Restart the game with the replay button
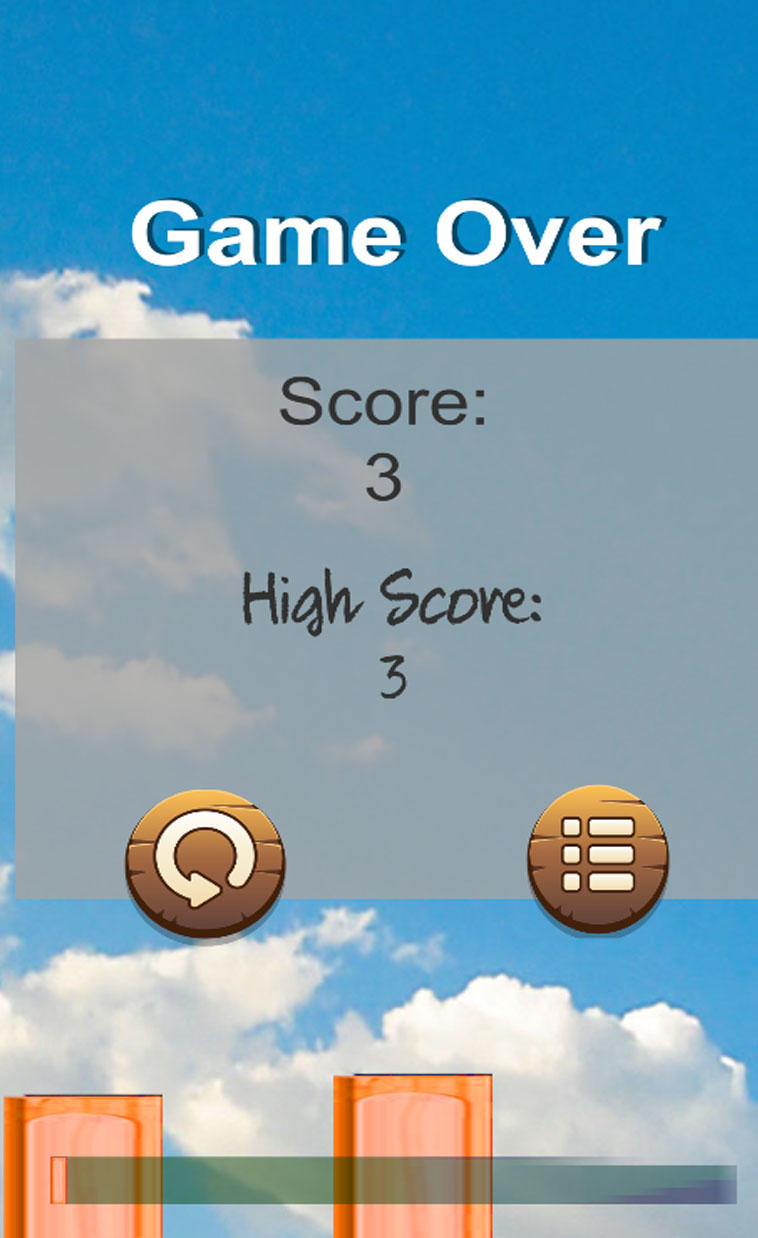This screenshot has height=1238, width=758. (x=205, y=863)
